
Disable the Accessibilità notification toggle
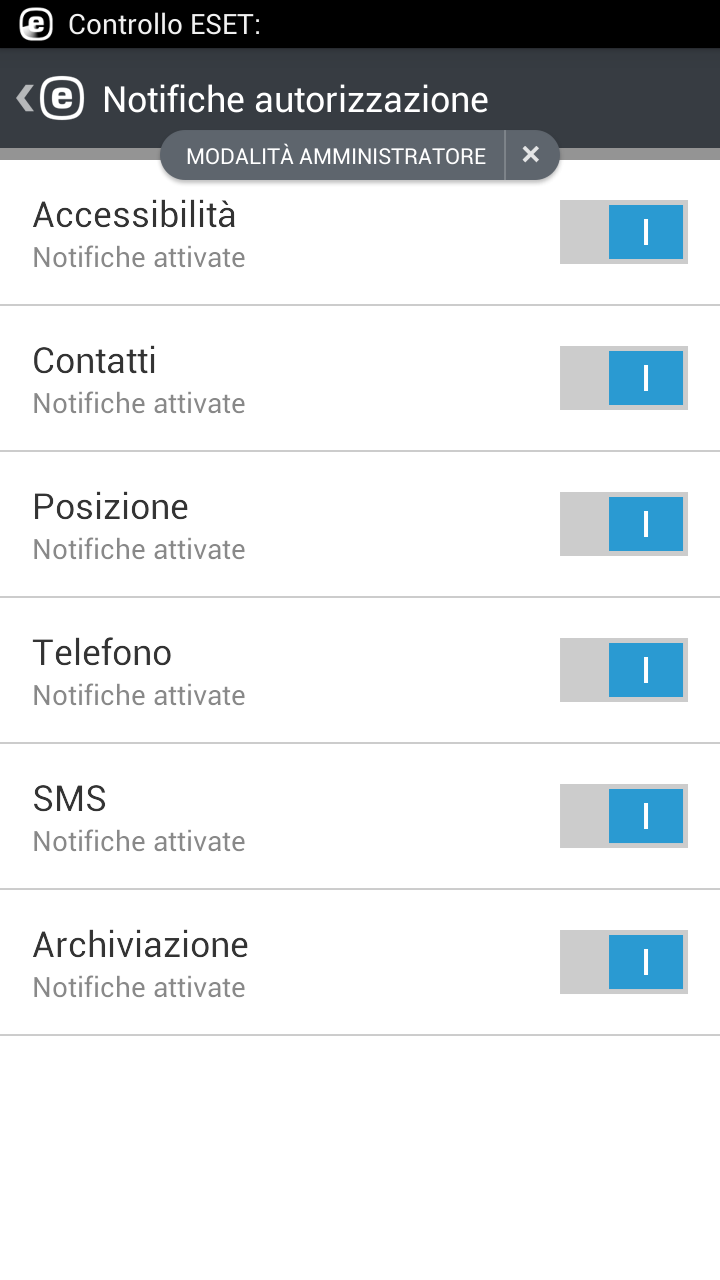tap(622, 231)
